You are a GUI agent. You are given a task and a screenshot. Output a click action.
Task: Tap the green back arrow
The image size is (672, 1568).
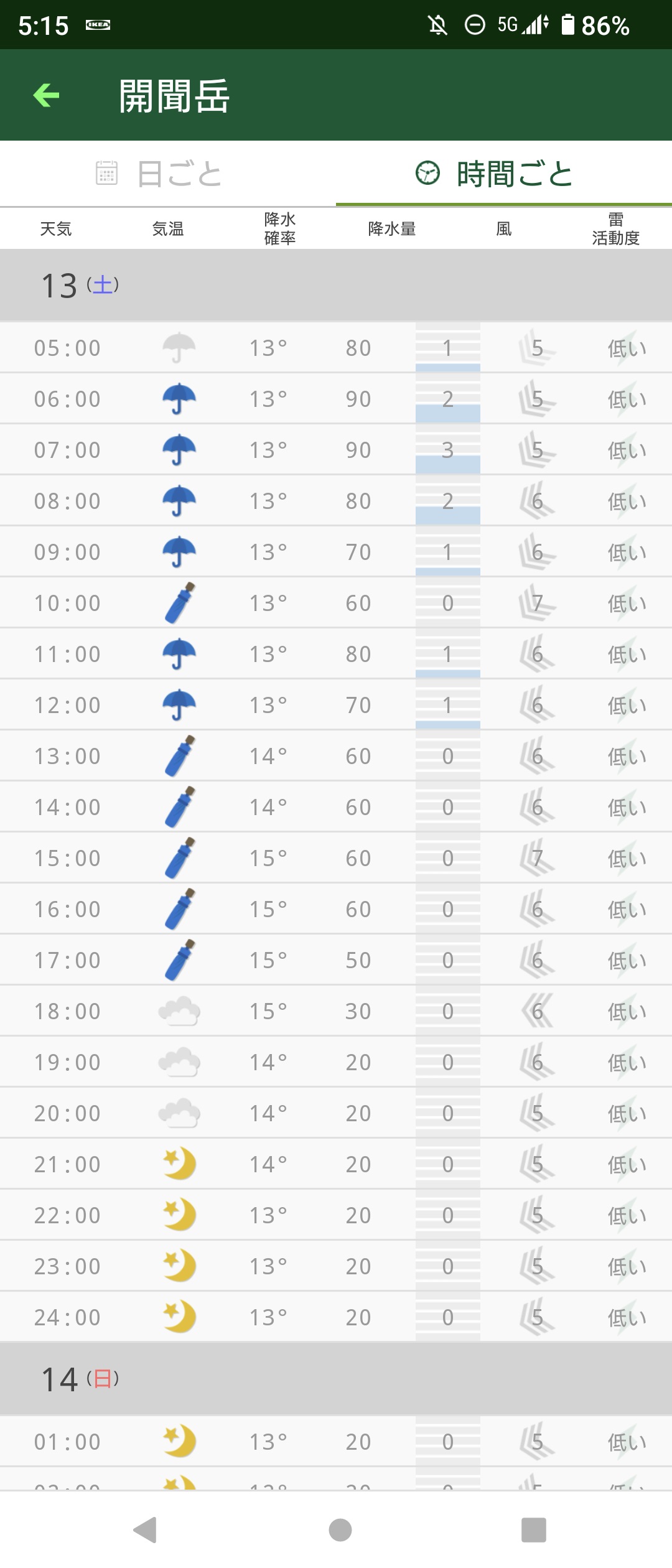coord(46,95)
